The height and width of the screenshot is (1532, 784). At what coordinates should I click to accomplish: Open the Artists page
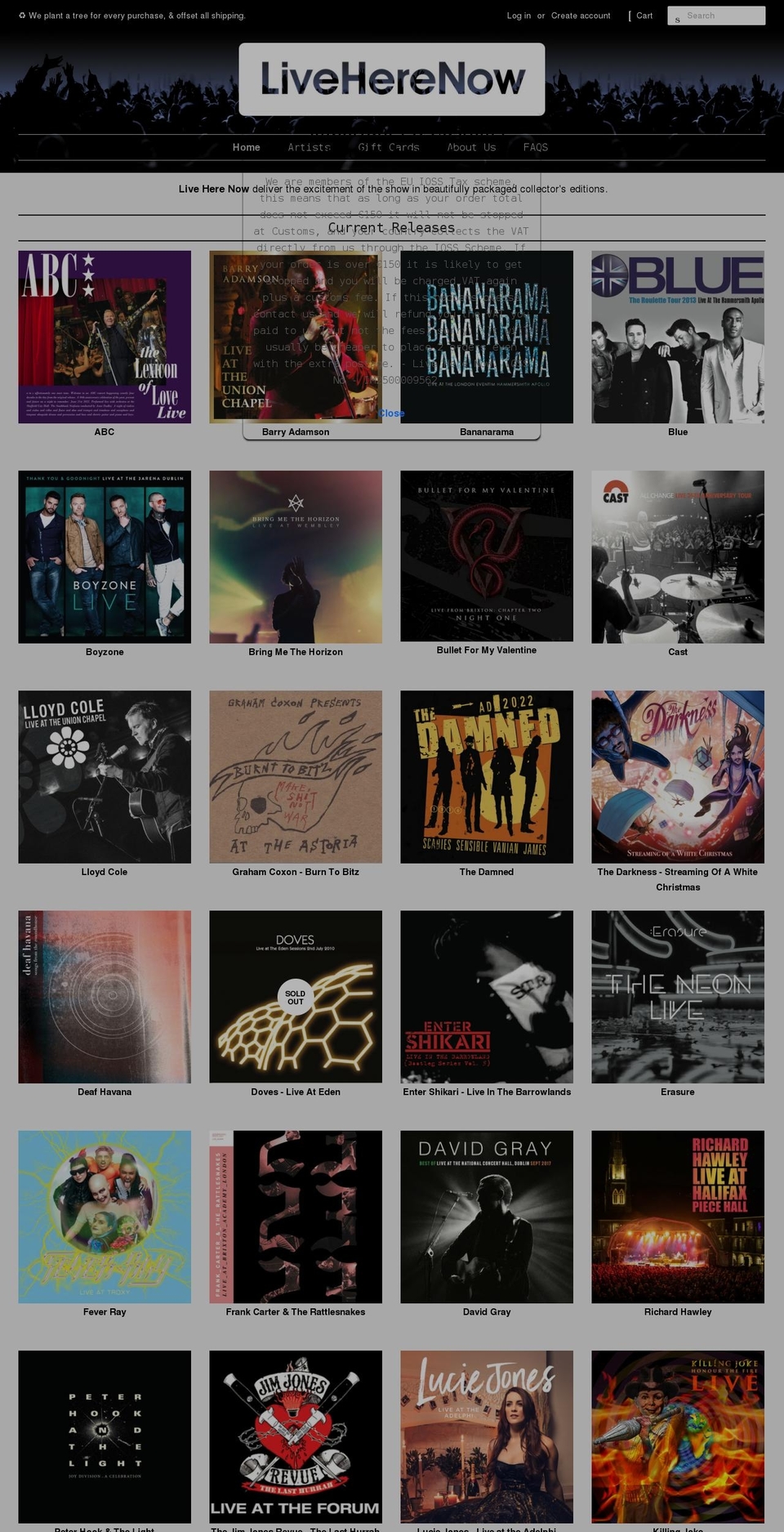click(309, 147)
